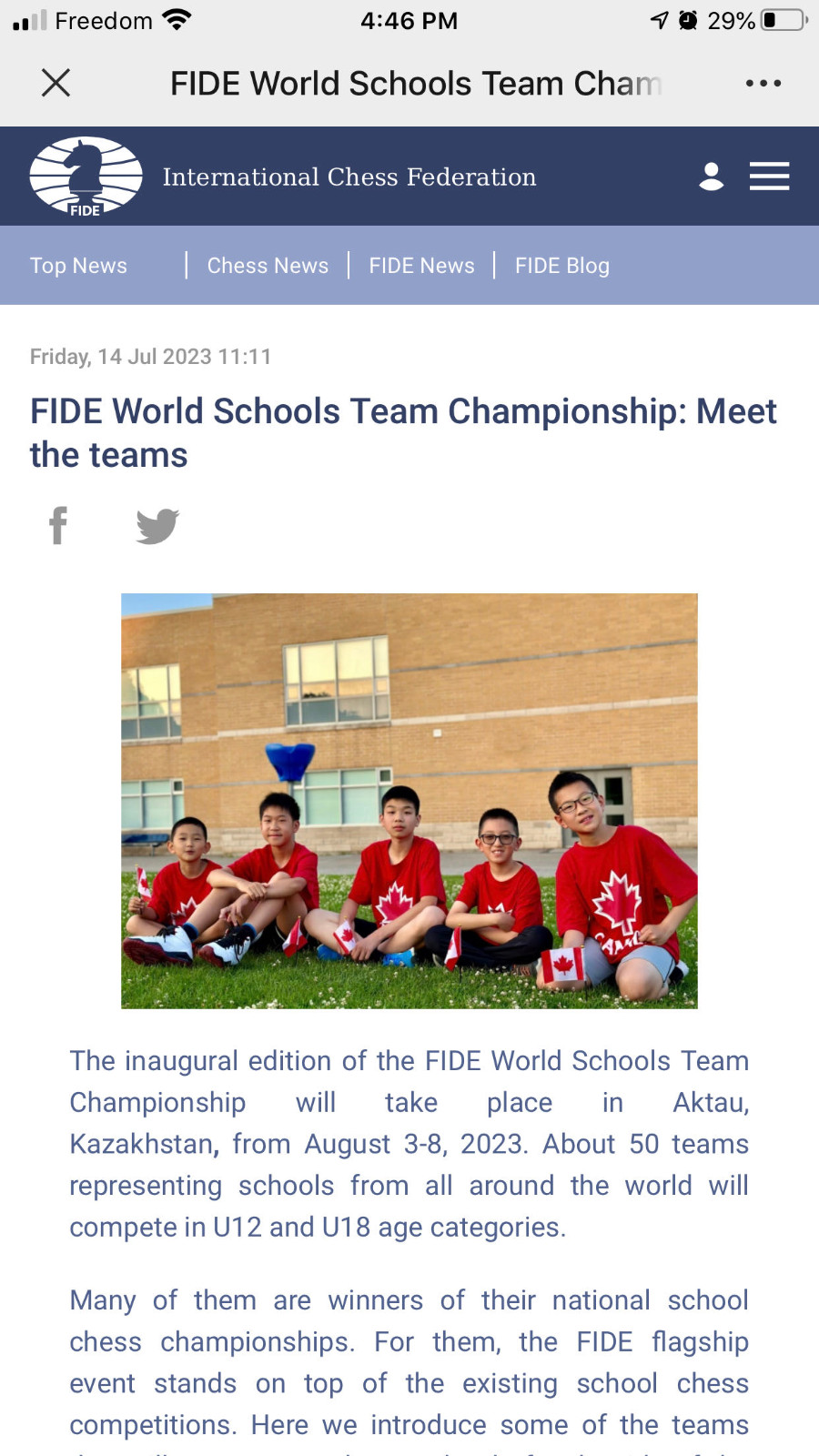819x1456 pixels.
Task: Switch to Chess News section
Action: 268,266
